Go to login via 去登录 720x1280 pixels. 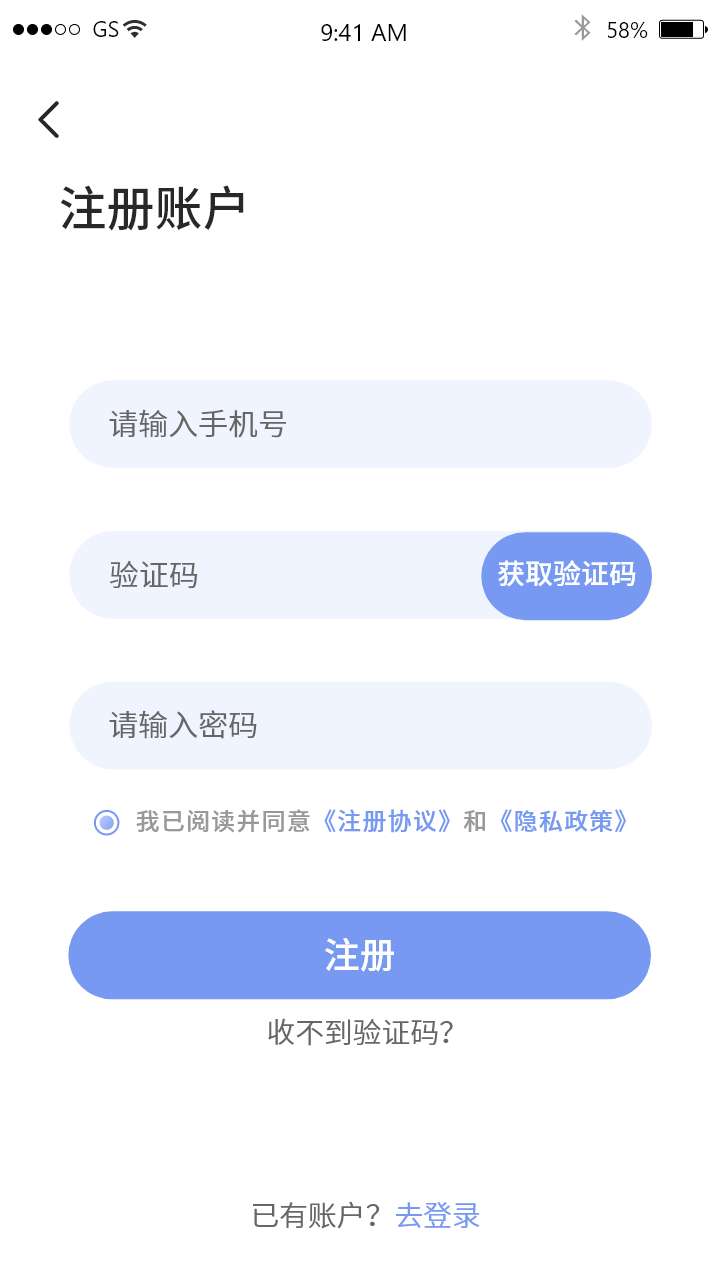(438, 1216)
